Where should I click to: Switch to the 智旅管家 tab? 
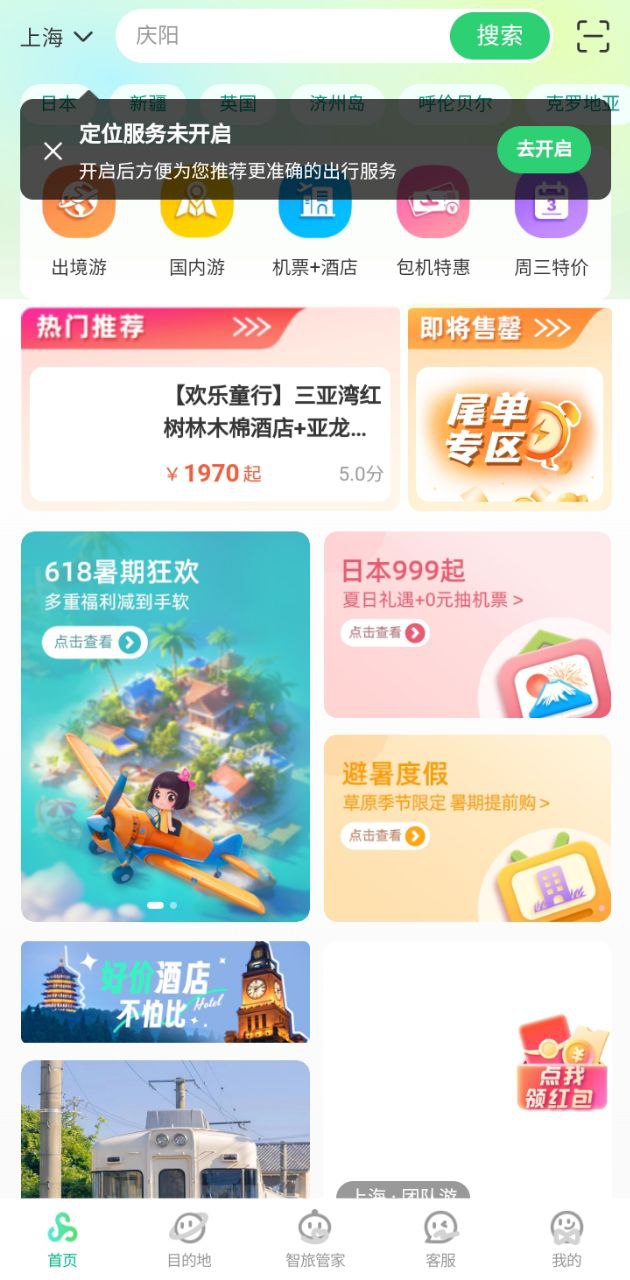click(x=315, y=1239)
